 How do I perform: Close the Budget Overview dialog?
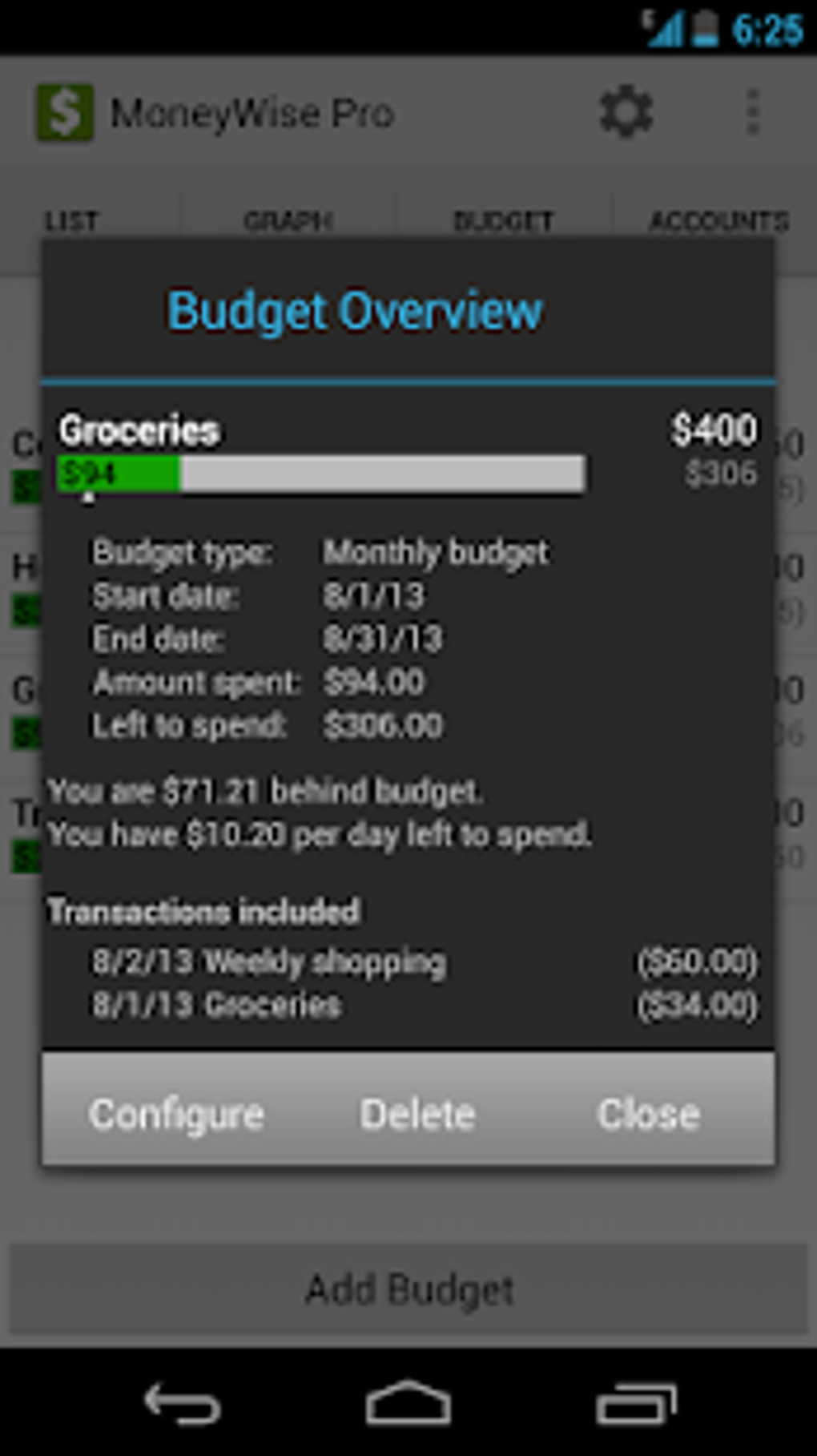648,1113
